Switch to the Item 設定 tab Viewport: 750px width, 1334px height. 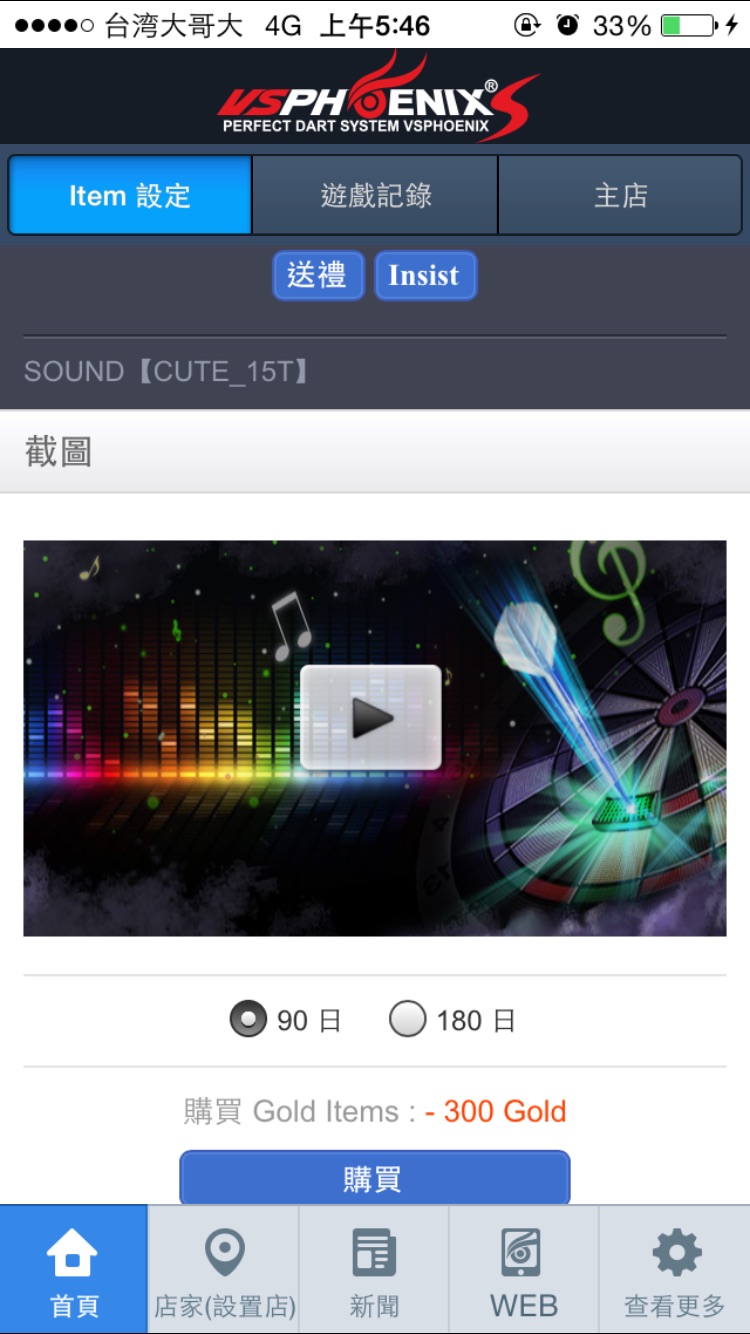pos(130,195)
